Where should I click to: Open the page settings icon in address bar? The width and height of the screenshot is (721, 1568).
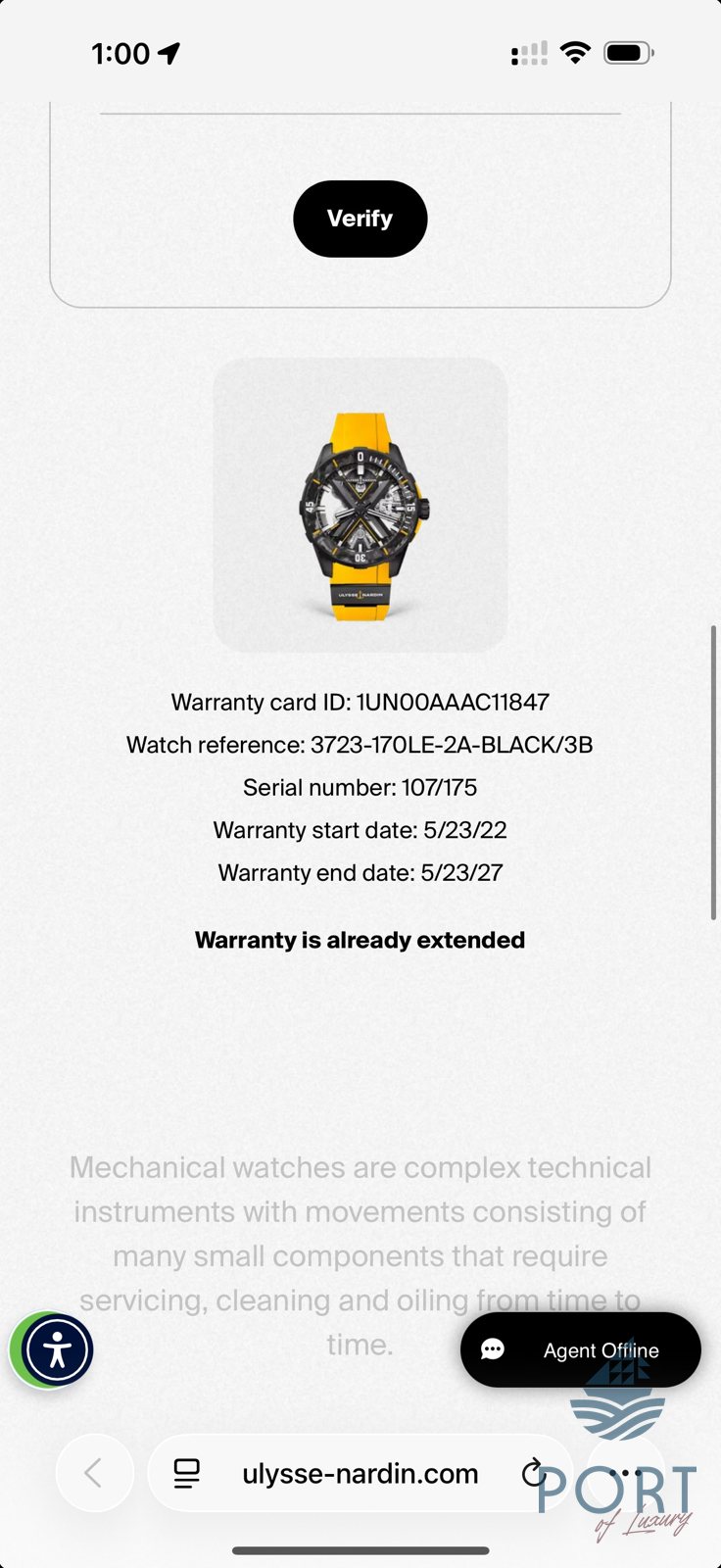(186, 1473)
